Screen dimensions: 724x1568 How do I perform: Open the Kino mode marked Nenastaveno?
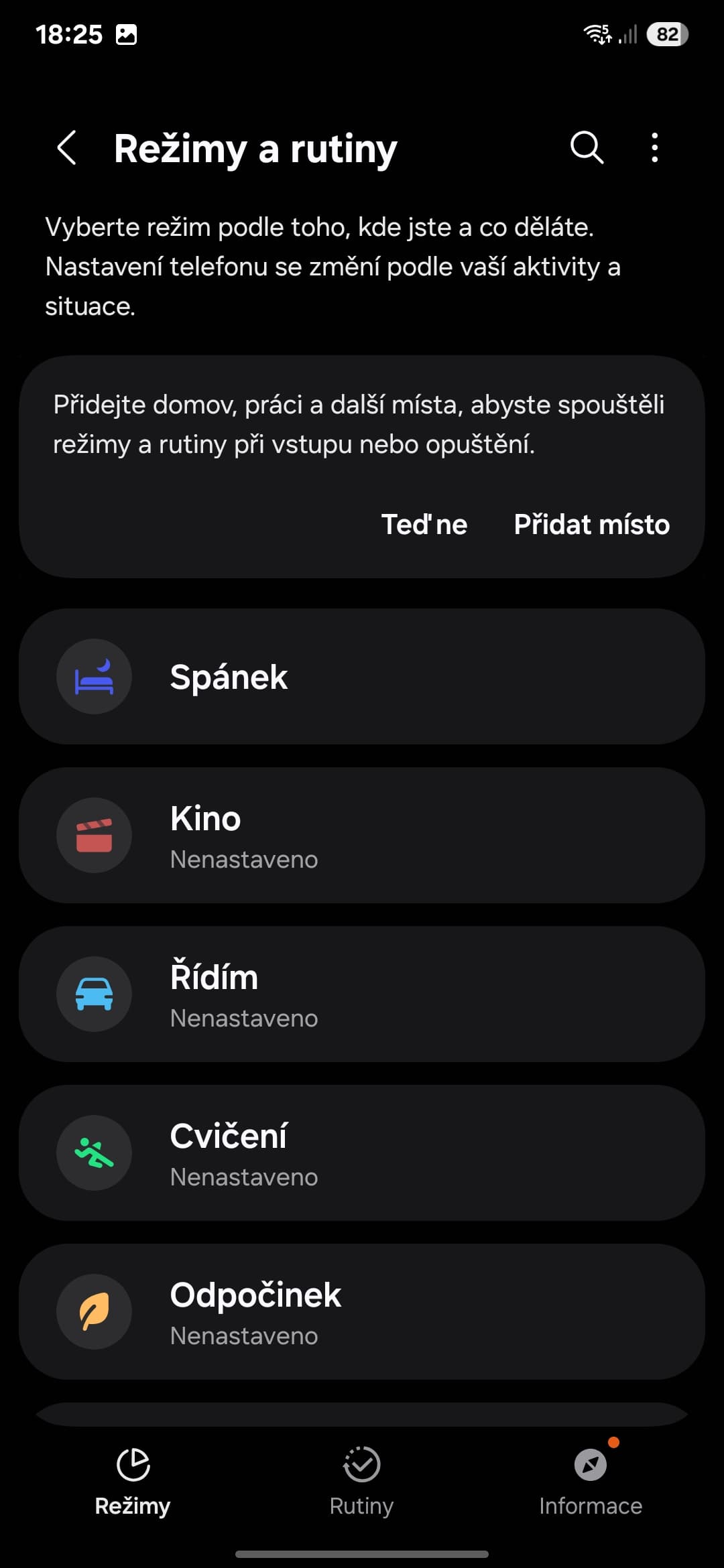[362, 835]
